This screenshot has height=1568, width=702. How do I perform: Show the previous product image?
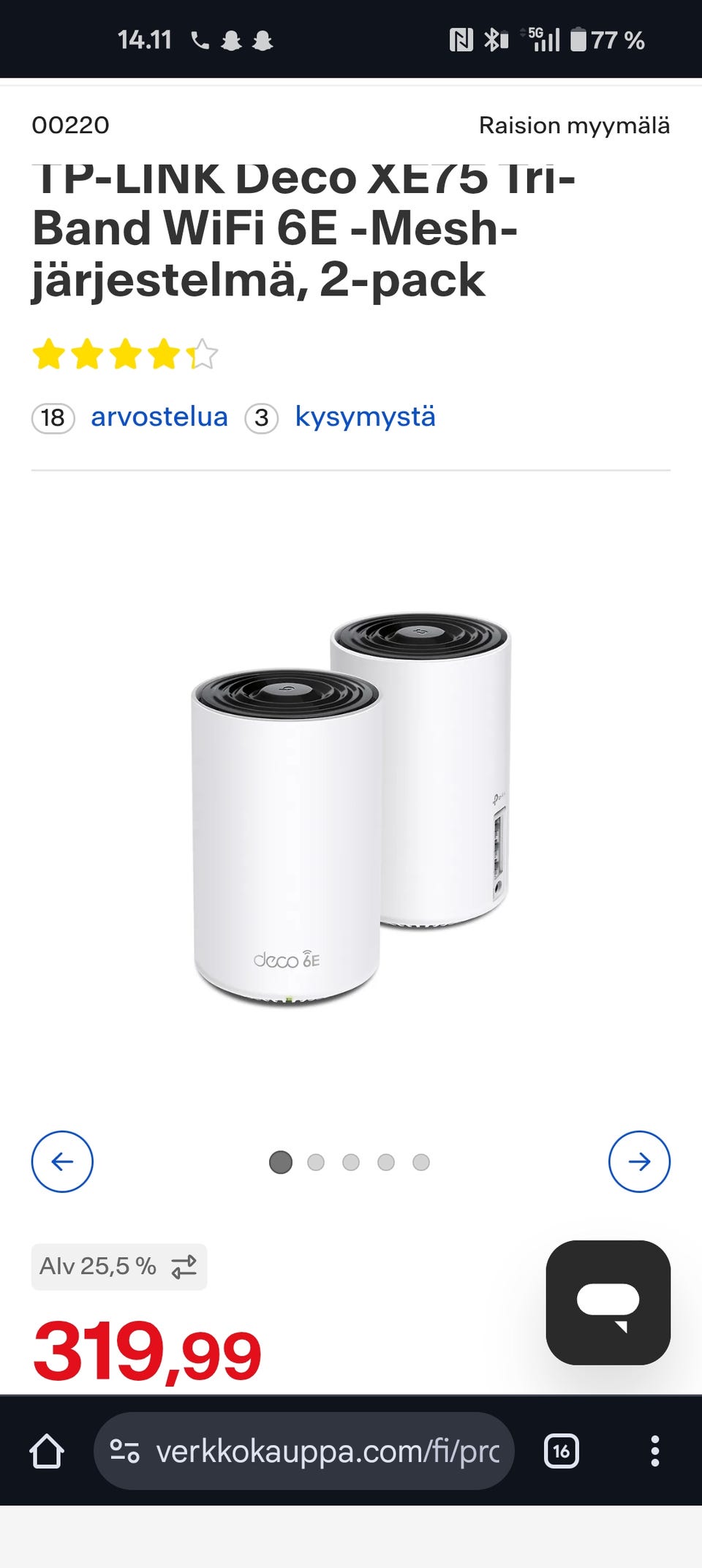point(62,1161)
